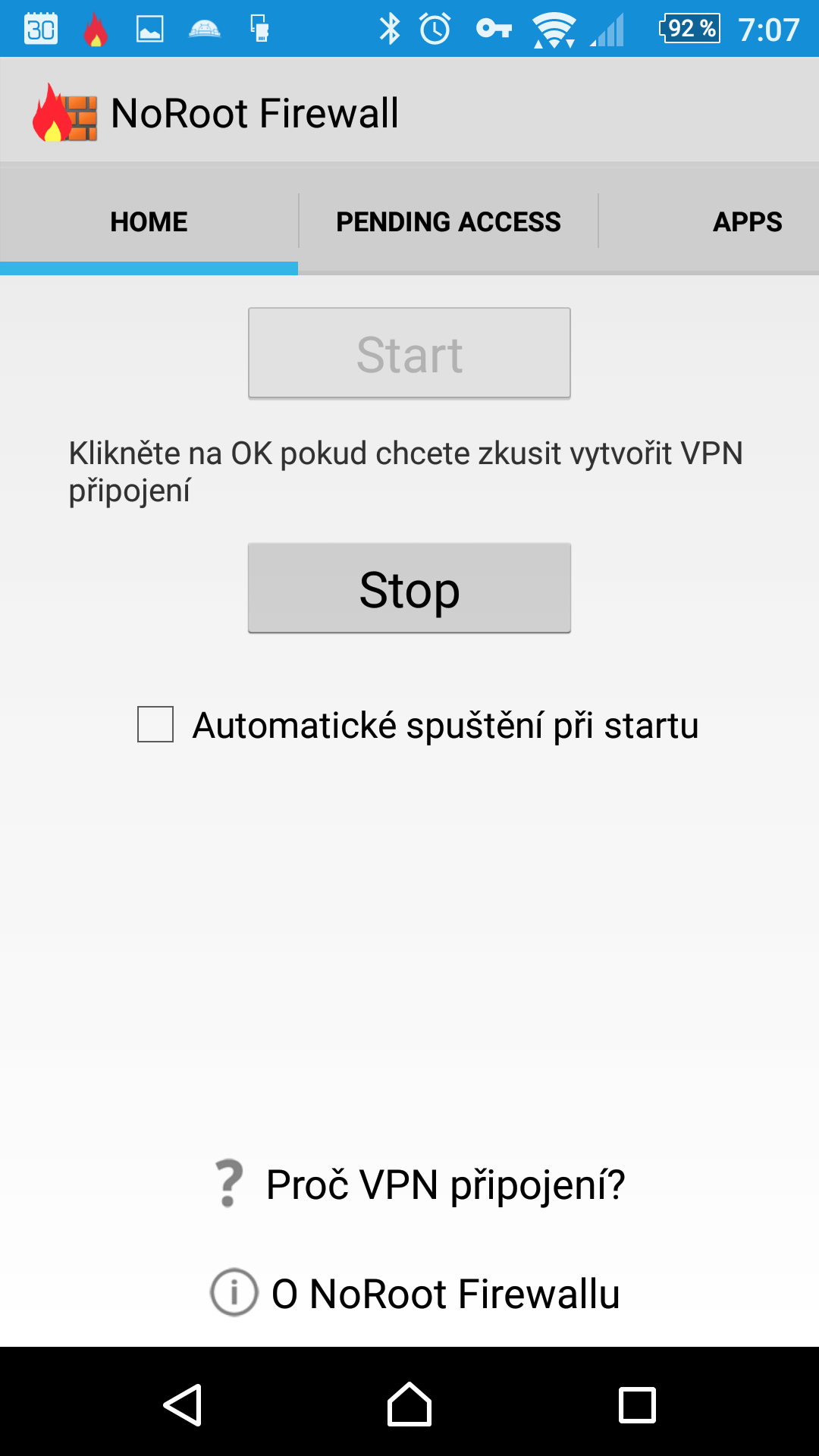Select the Home tab
Screen dimensions: 819x1456
[x=149, y=221]
